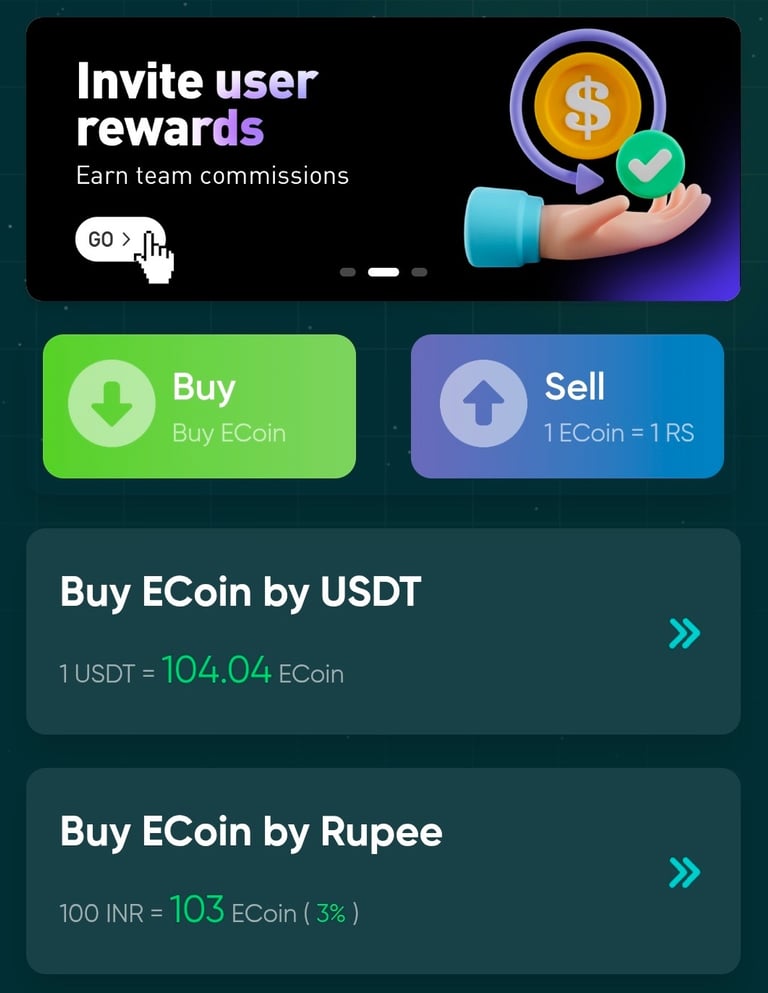This screenshot has width=768, height=993.
Task: Open the Buy ECoin by USDT card
Action: (383, 631)
